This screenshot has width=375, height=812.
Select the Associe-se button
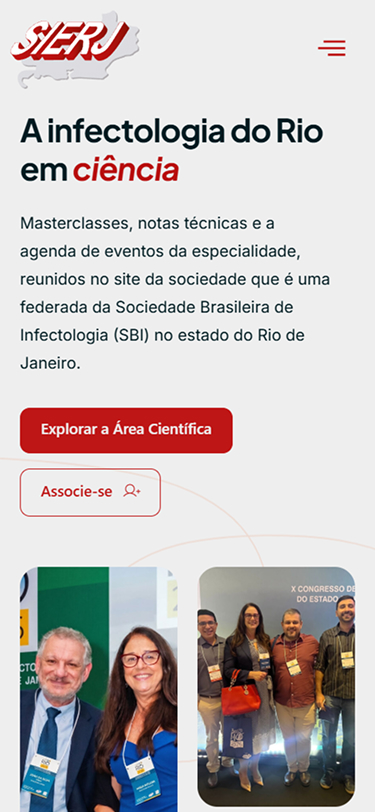point(91,492)
